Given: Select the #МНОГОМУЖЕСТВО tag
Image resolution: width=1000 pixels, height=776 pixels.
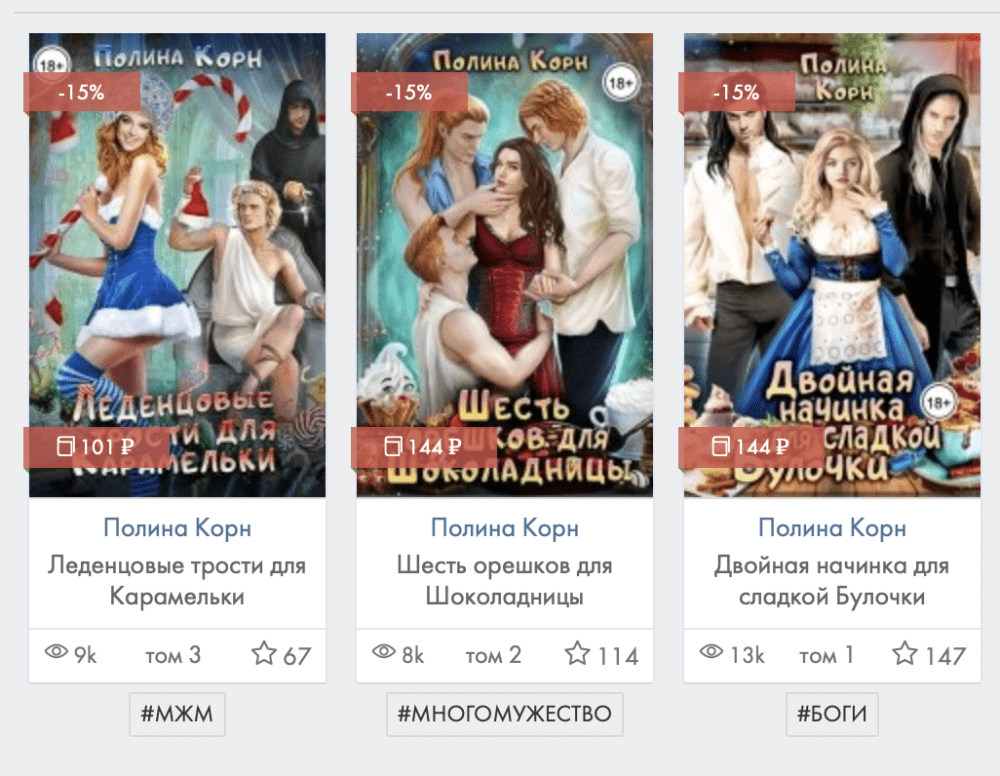Looking at the screenshot, I should [x=504, y=715].
